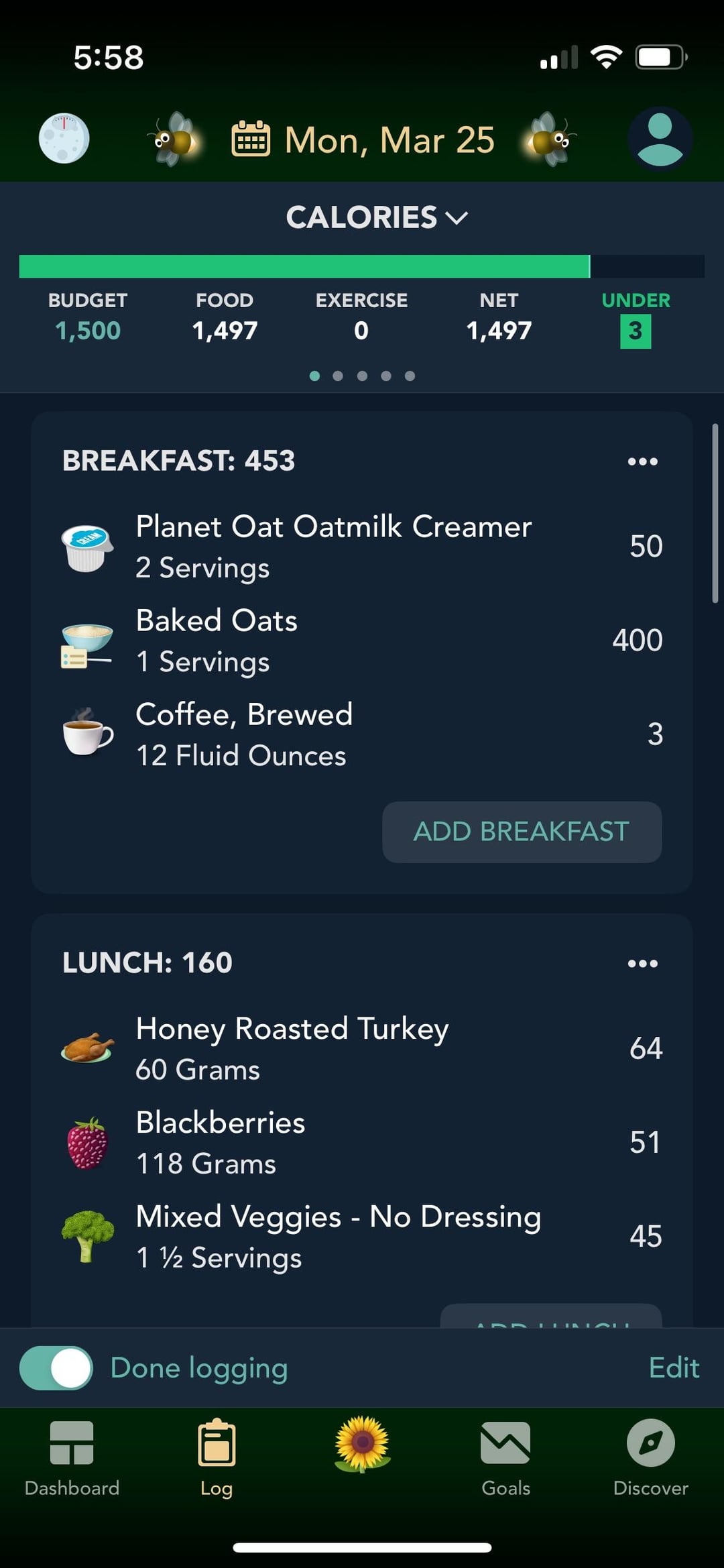Screen dimensions: 724x1568
Task: Open the Baked Oats entry
Action: [362, 640]
